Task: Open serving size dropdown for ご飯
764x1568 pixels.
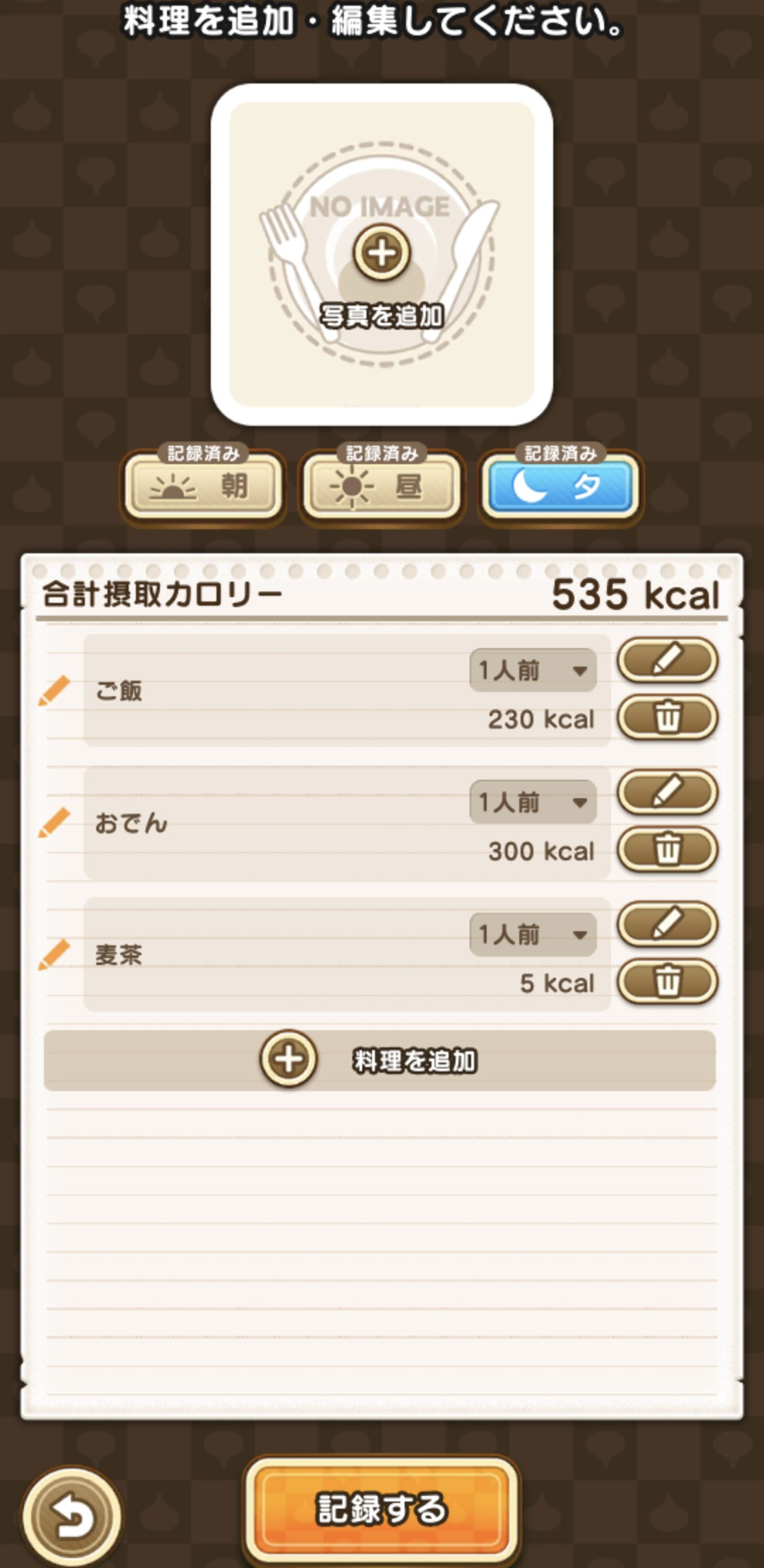Action: (533, 670)
